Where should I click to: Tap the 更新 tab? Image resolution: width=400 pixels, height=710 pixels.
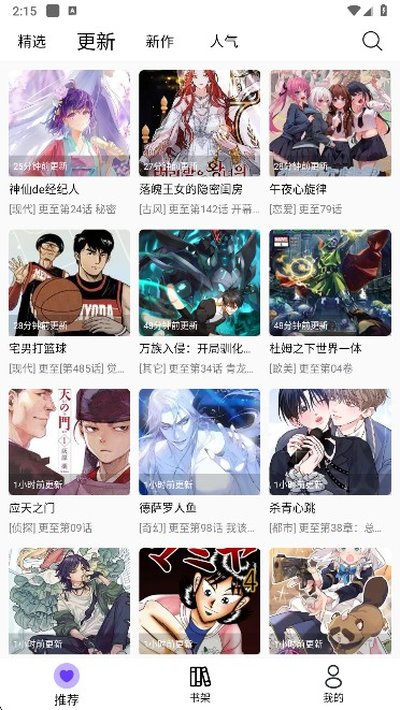[x=96, y=42]
